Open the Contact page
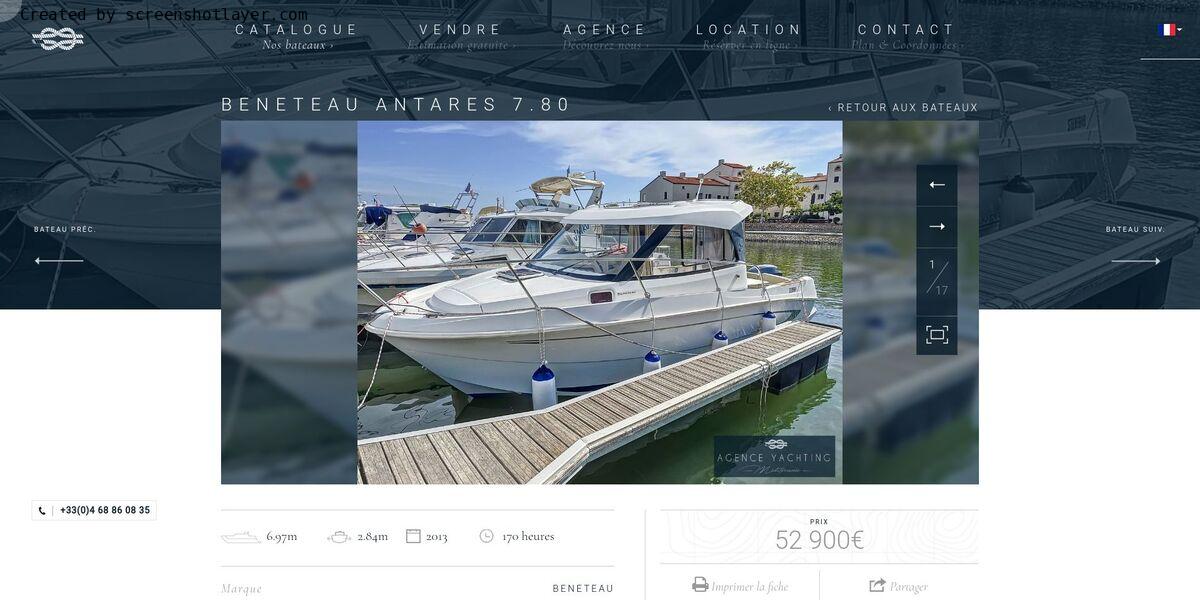Image resolution: width=1200 pixels, height=600 pixels. [906, 30]
